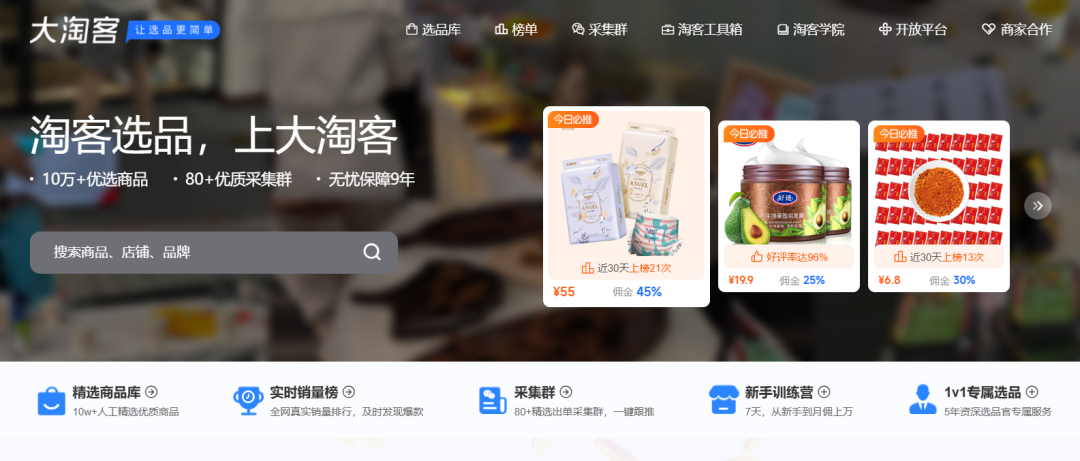This screenshot has height=461, width=1080.
Task: Tap the 大淘客 logo to go home
Action: pos(74,30)
